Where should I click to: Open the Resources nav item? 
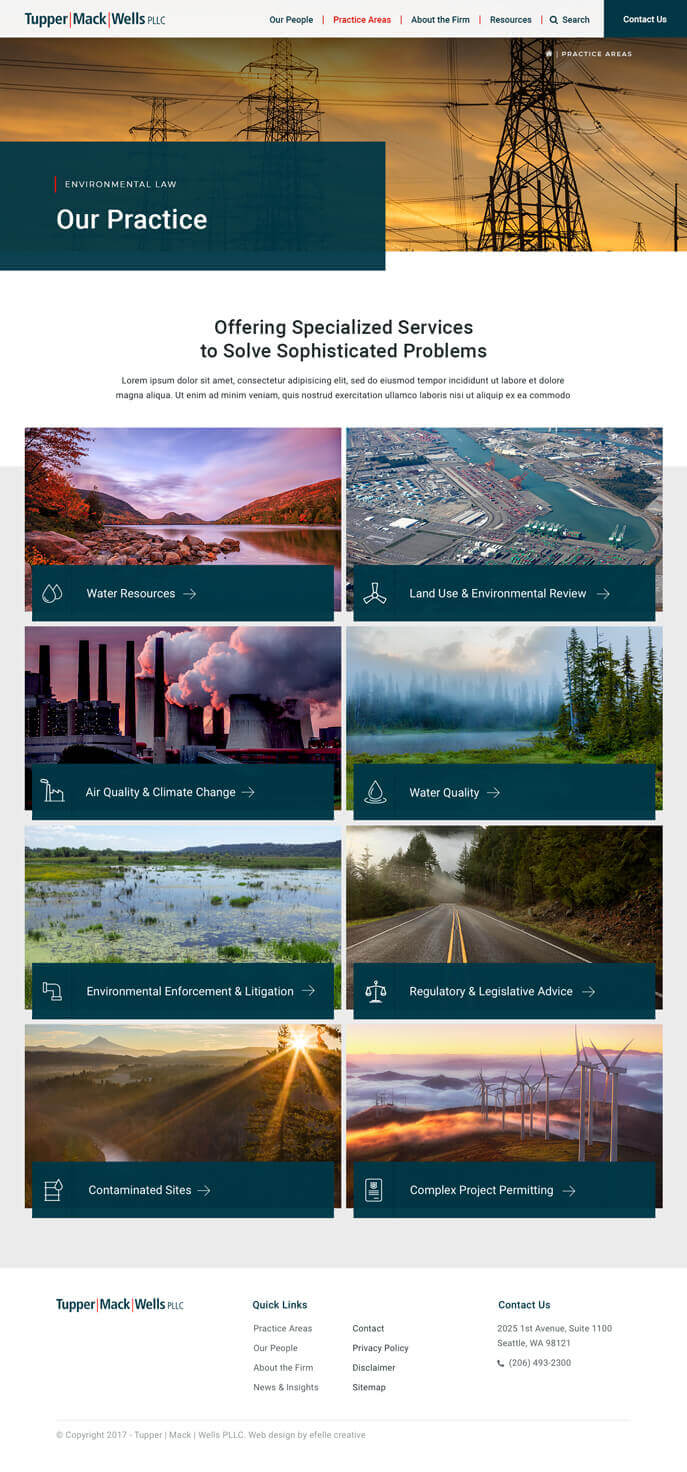[510, 20]
